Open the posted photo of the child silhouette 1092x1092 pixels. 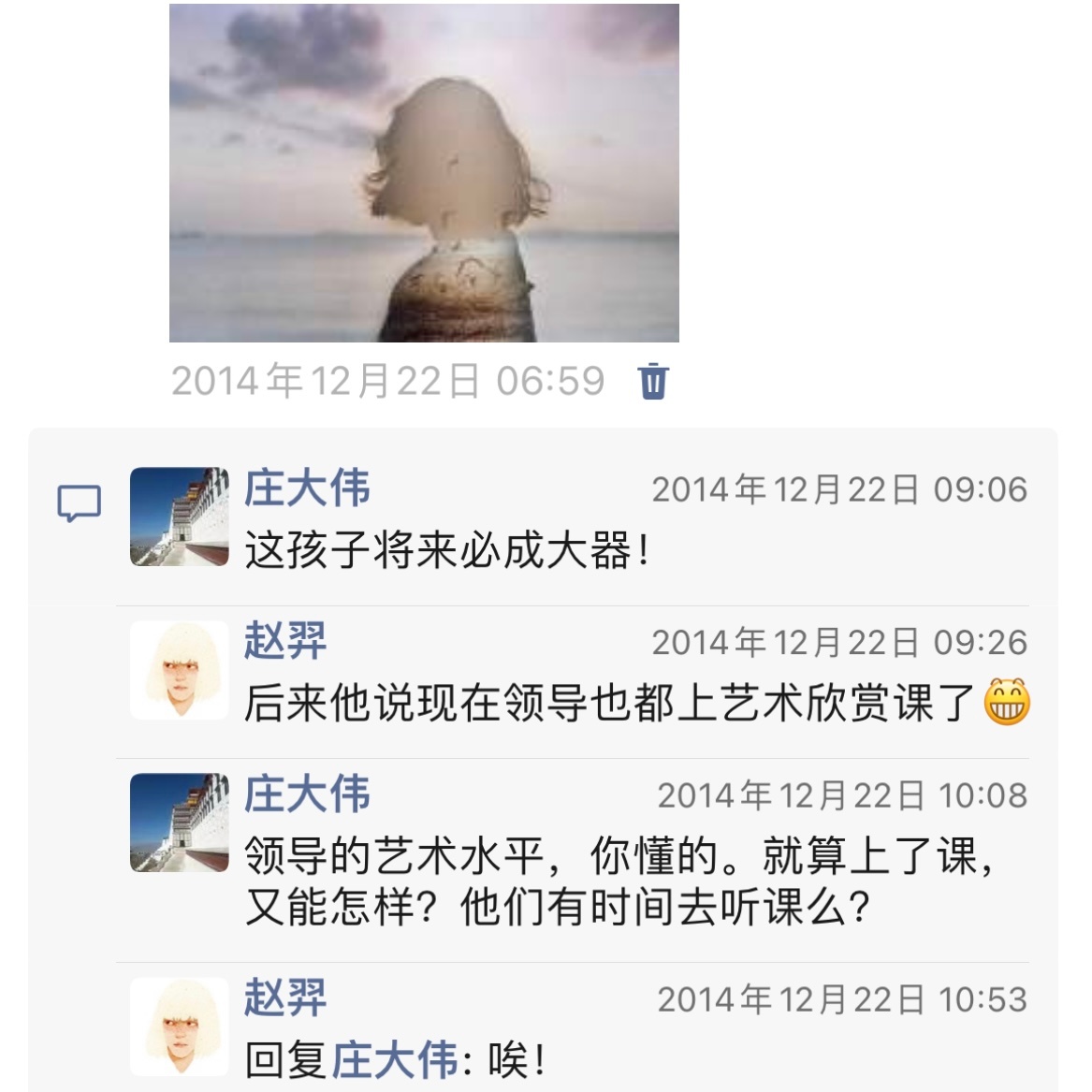click(x=424, y=173)
